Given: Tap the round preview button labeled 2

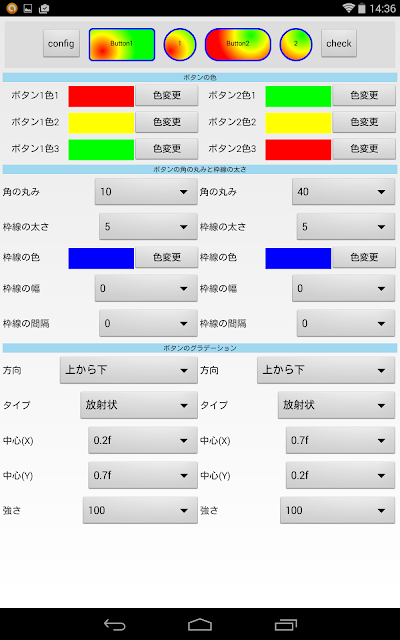Looking at the screenshot, I should click(296, 44).
